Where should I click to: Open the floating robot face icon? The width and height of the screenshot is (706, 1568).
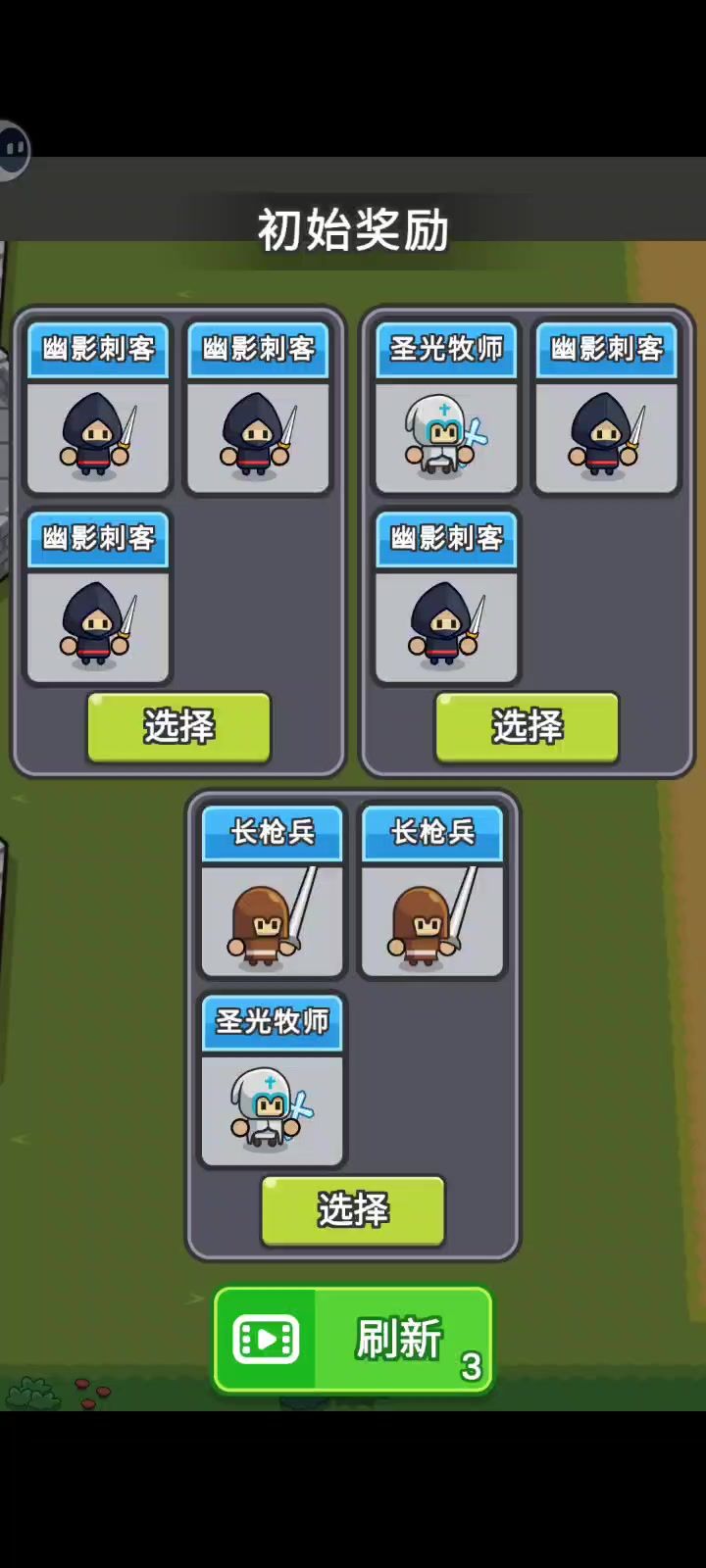point(14,150)
